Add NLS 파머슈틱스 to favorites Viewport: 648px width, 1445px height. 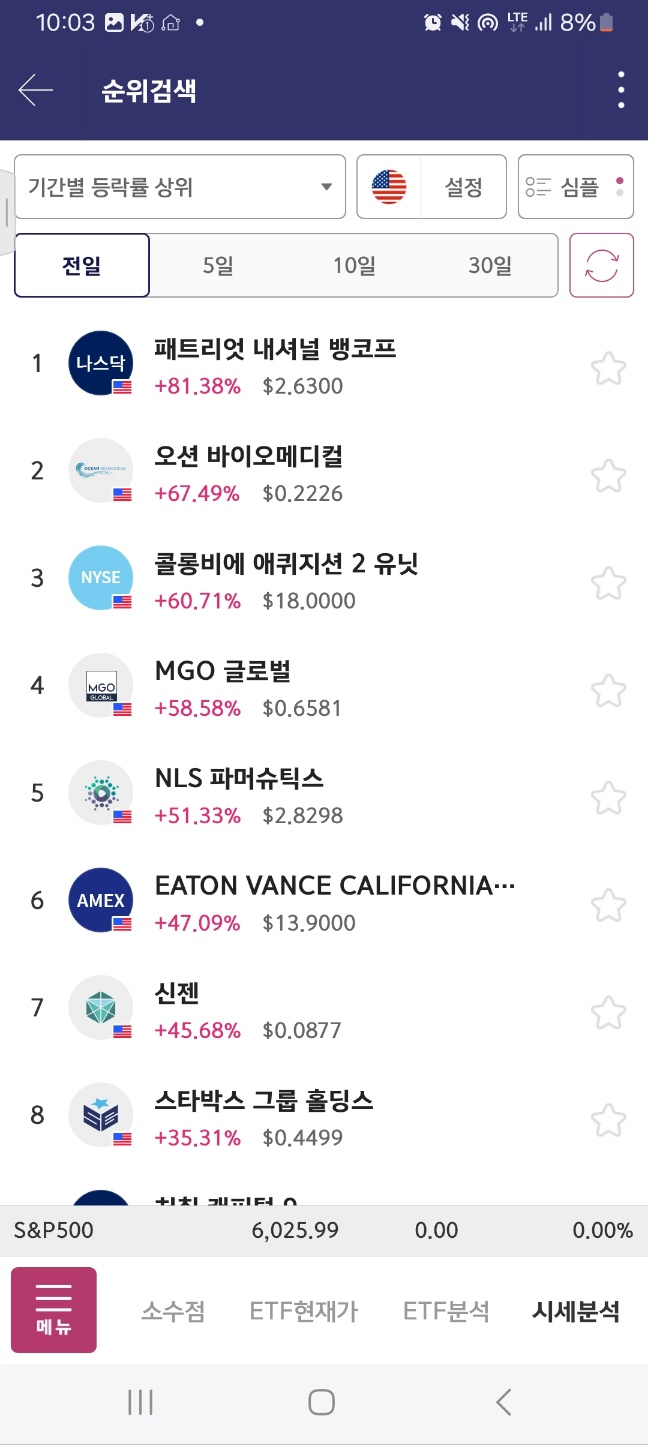coord(608,797)
